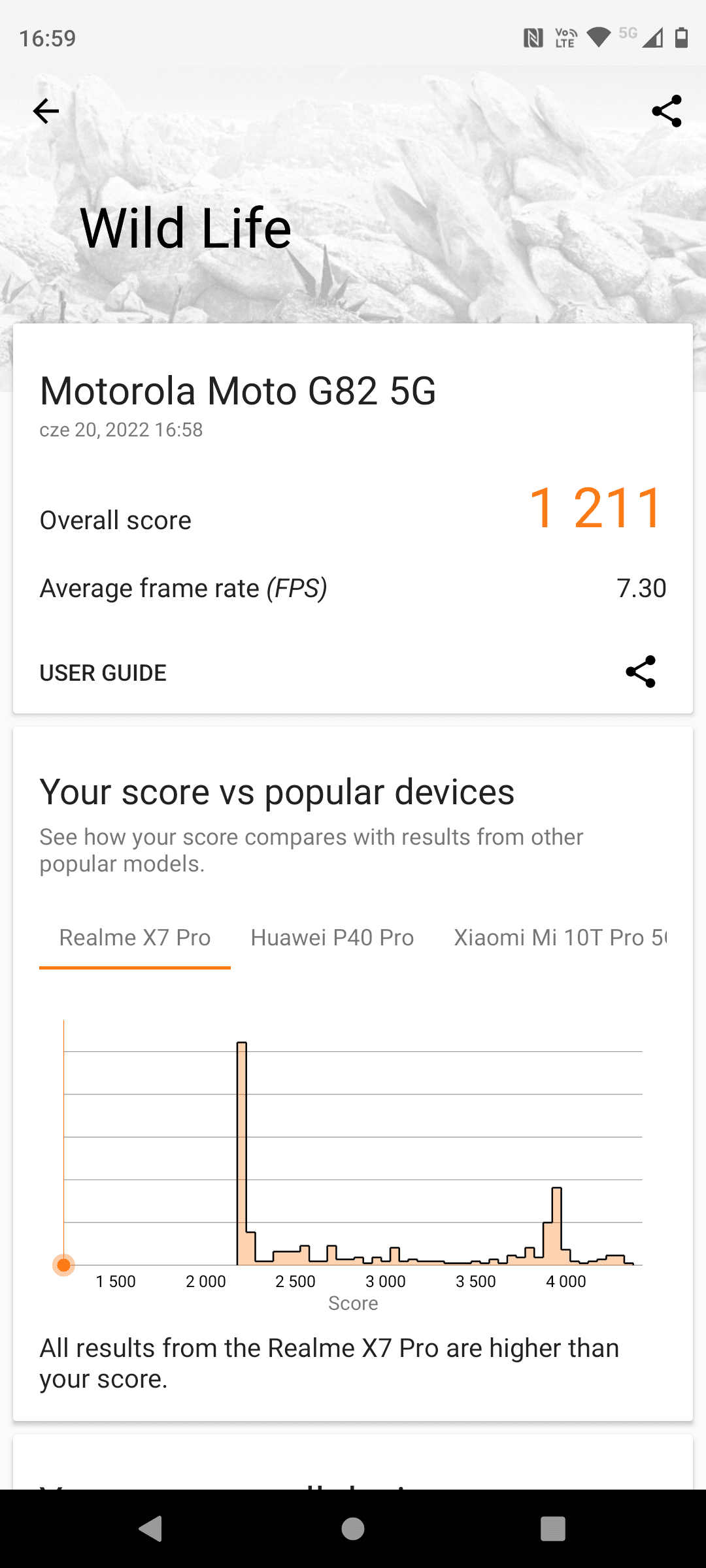Tap the system back button
The height and width of the screenshot is (1568, 706).
[x=151, y=1529]
